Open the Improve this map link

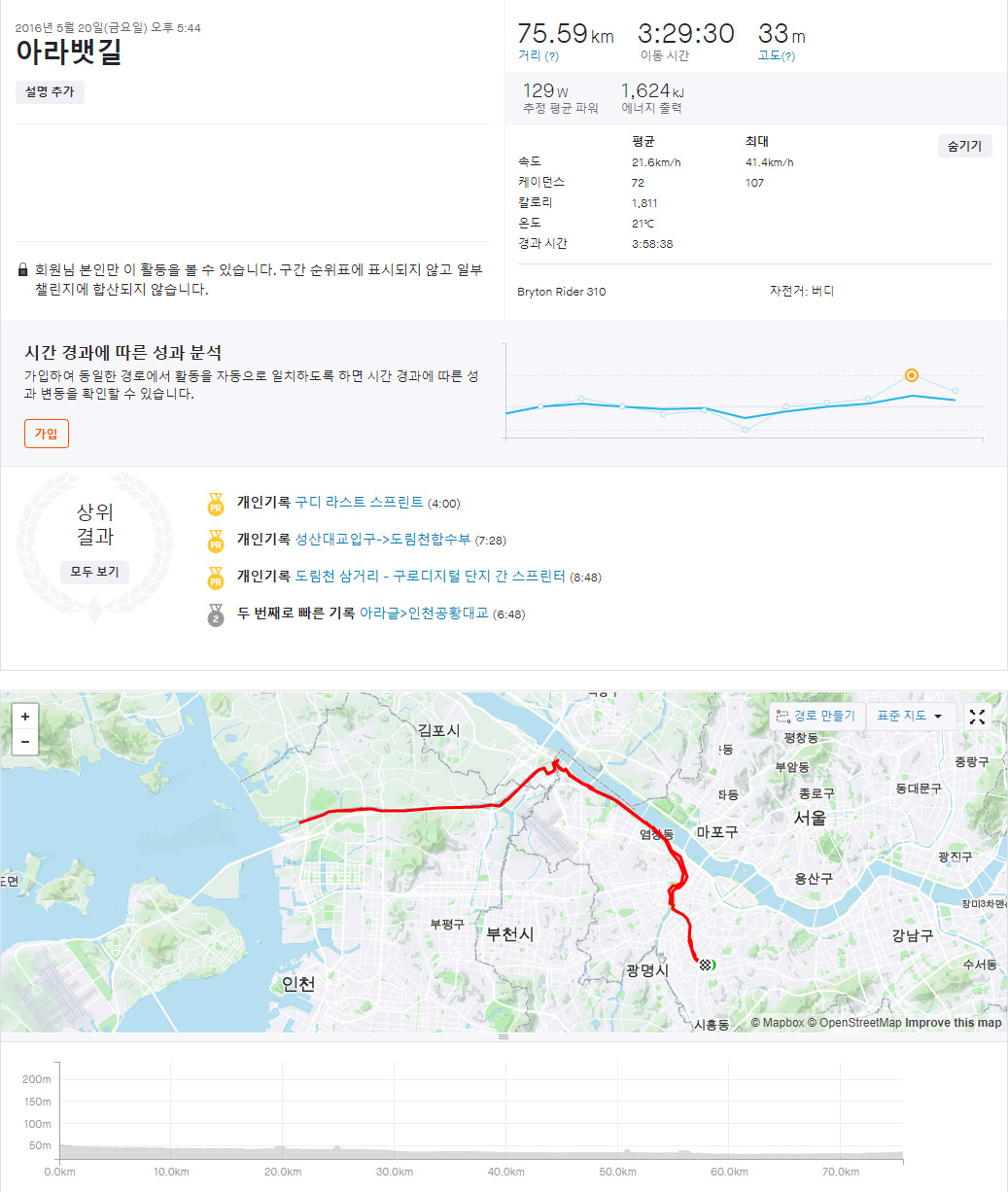[x=953, y=1023]
